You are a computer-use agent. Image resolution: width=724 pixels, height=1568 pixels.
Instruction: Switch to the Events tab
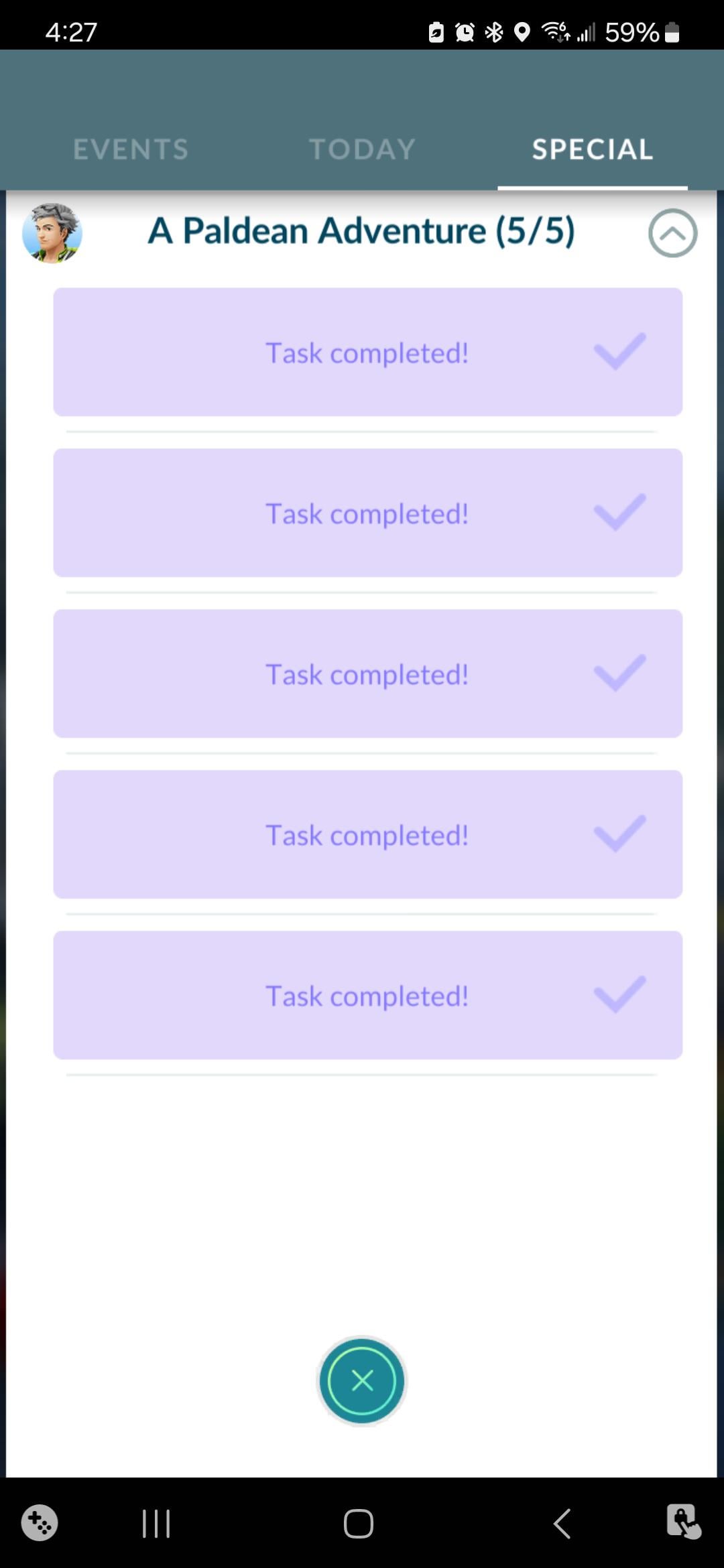click(x=131, y=149)
